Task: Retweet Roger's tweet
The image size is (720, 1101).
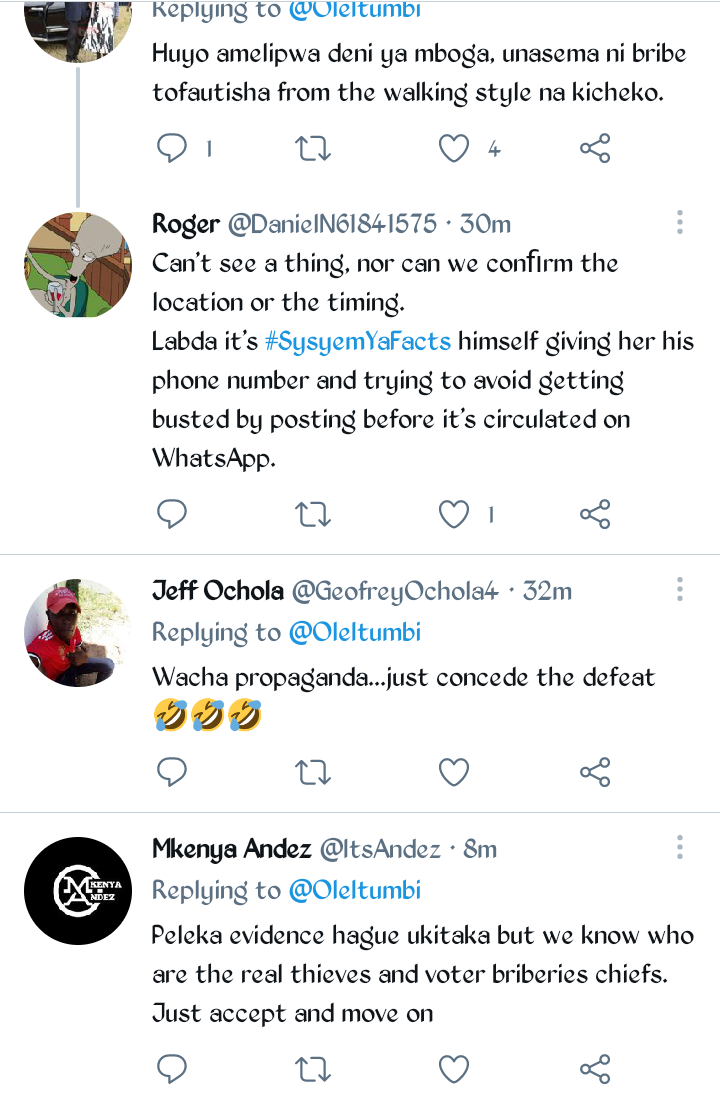Action: (314, 514)
